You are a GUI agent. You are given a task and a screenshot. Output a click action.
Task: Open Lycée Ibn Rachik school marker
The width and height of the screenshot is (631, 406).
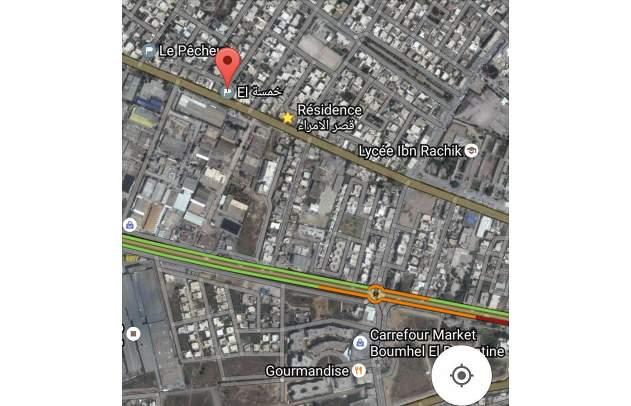[471, 150]
